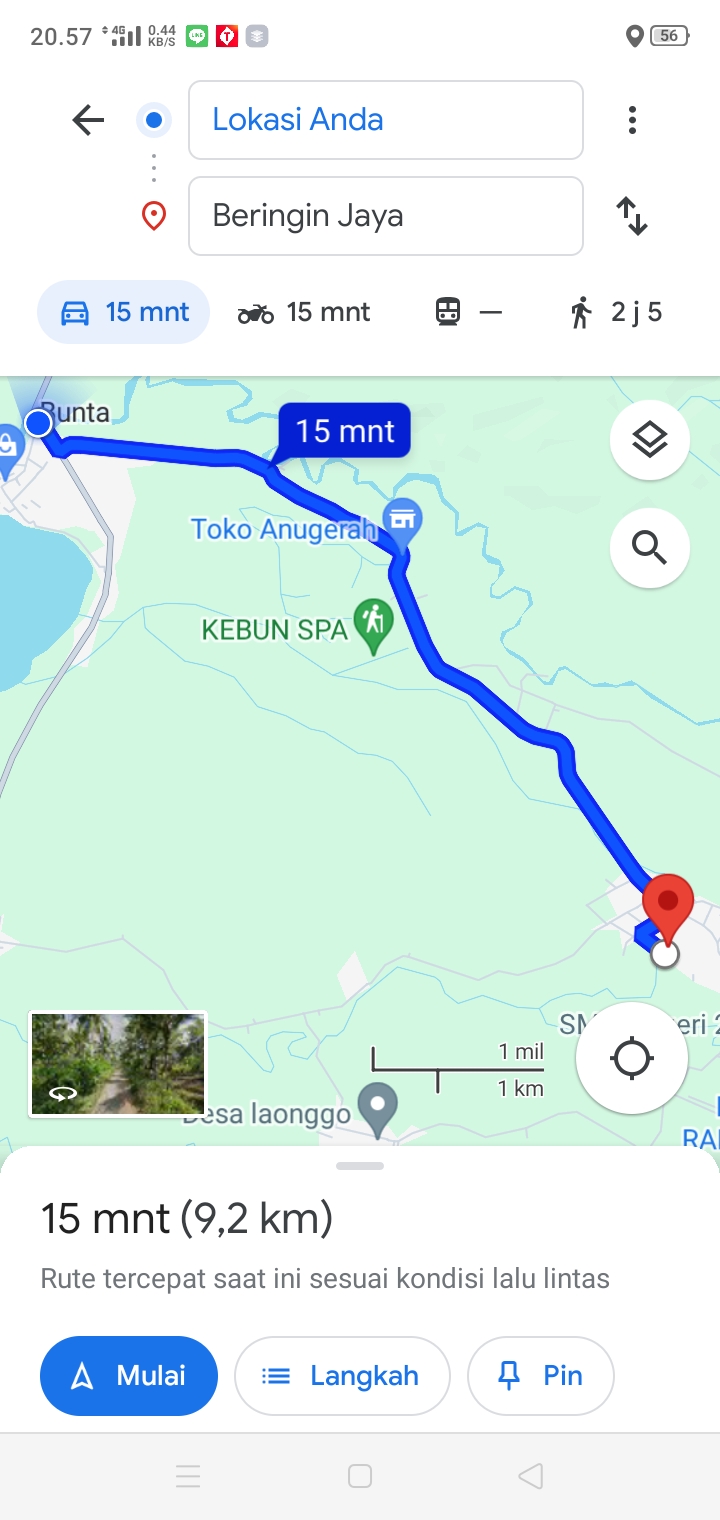The height and width of the screenshot is (1520, 720).
Task: Switch to the walking 2 j 5 mode
Action: point(616,312)
